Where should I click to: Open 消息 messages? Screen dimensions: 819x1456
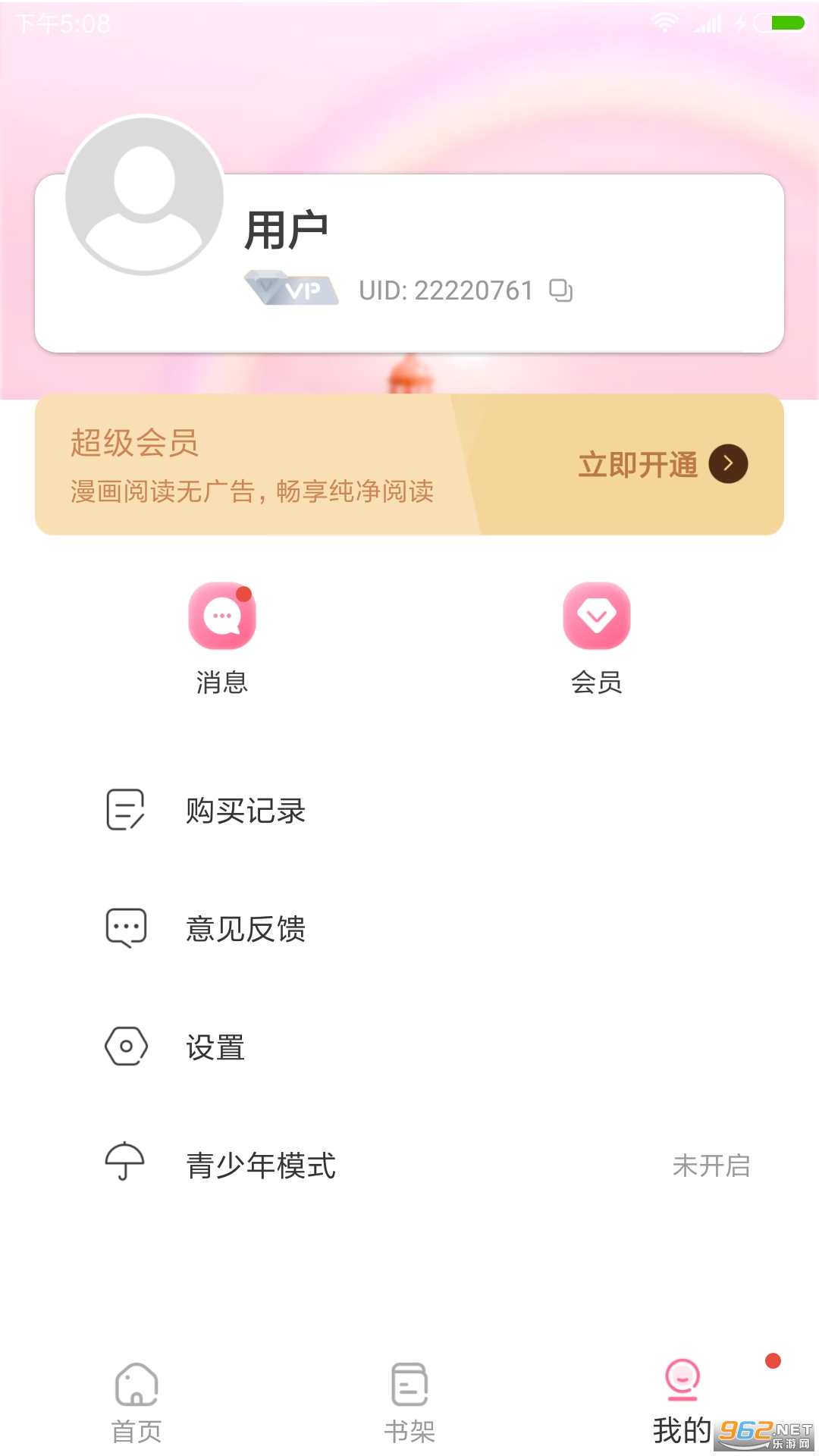pyautogui.click(x=222, y=639)
